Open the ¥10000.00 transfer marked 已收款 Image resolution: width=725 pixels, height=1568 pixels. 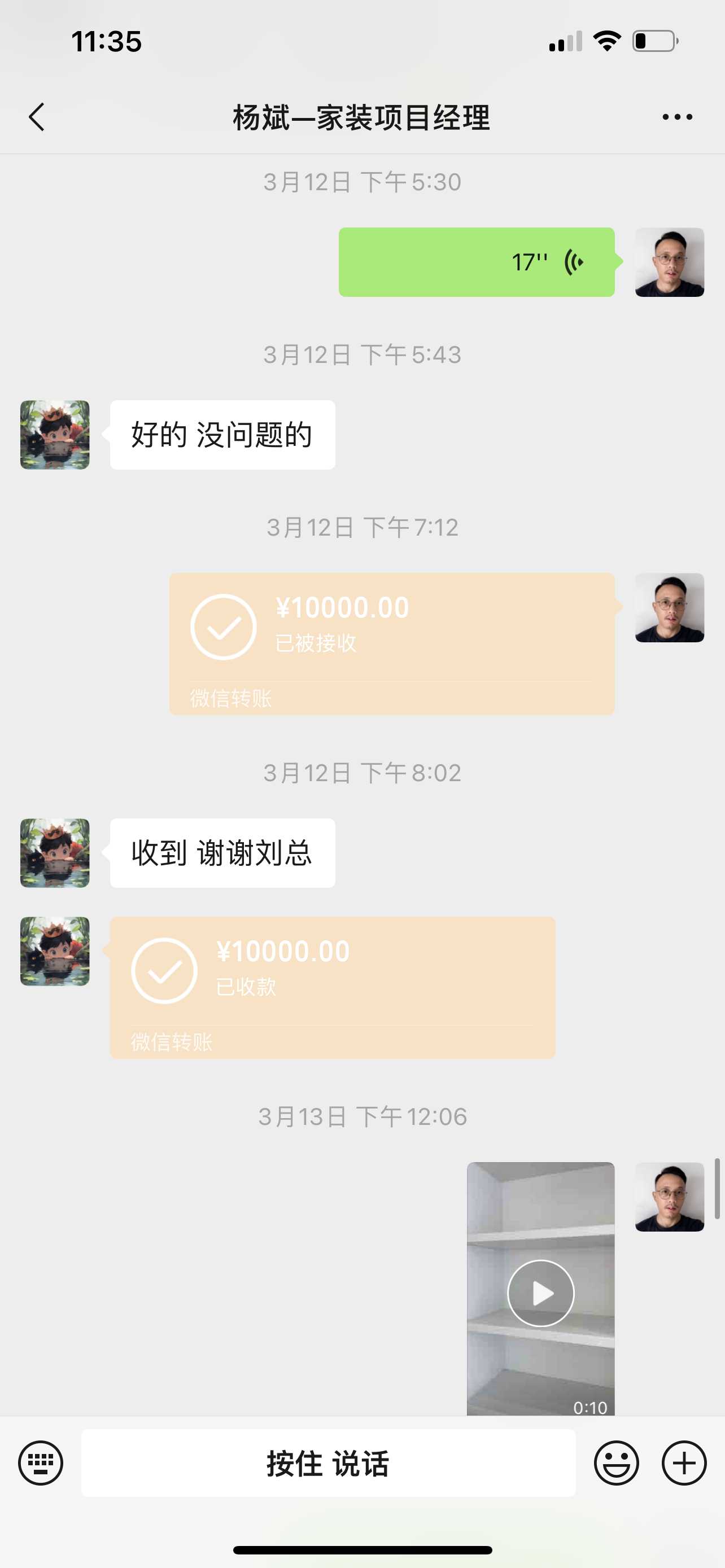click(333, 987)
